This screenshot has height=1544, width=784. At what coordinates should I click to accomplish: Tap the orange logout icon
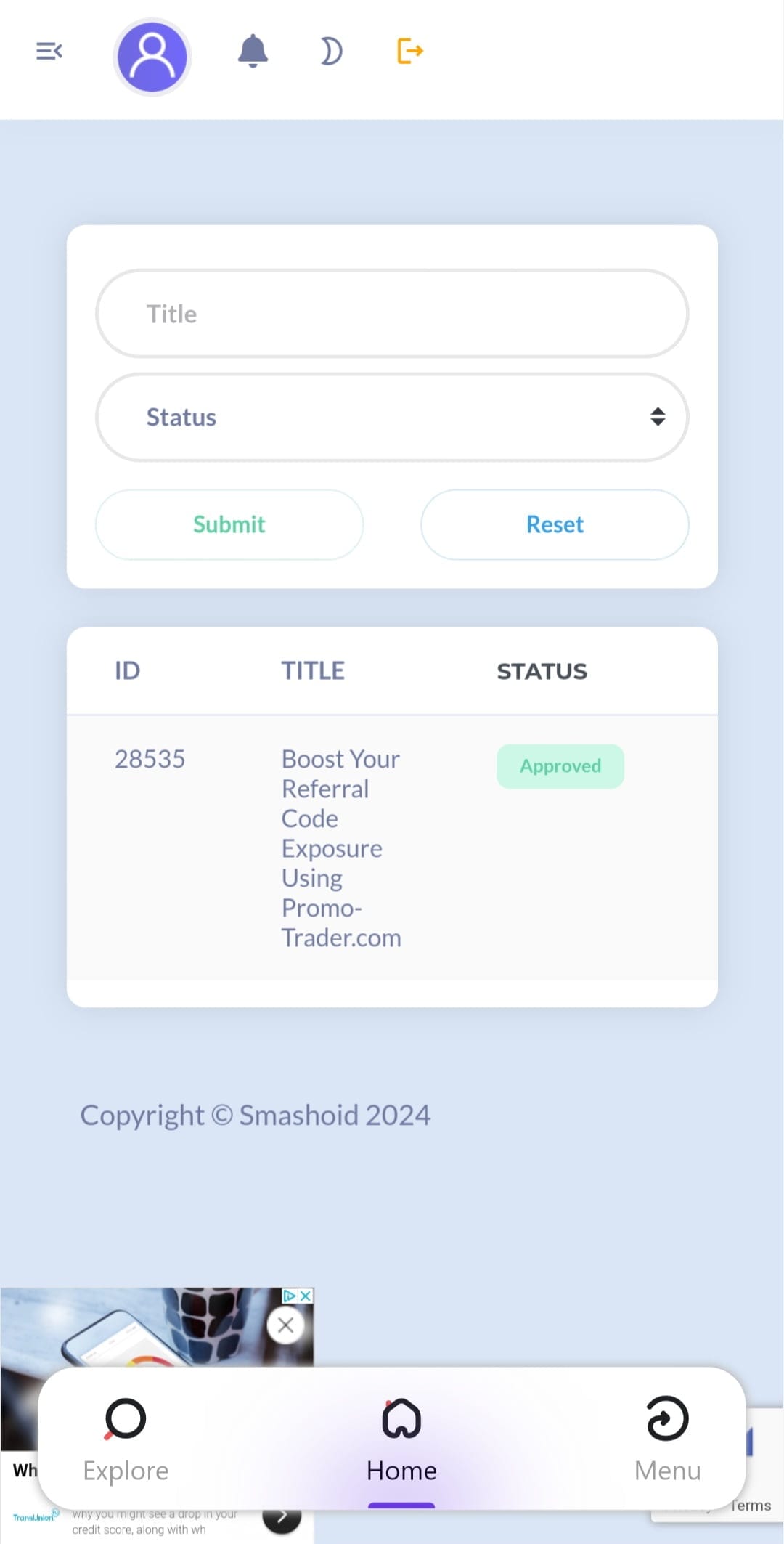(409, 52)
